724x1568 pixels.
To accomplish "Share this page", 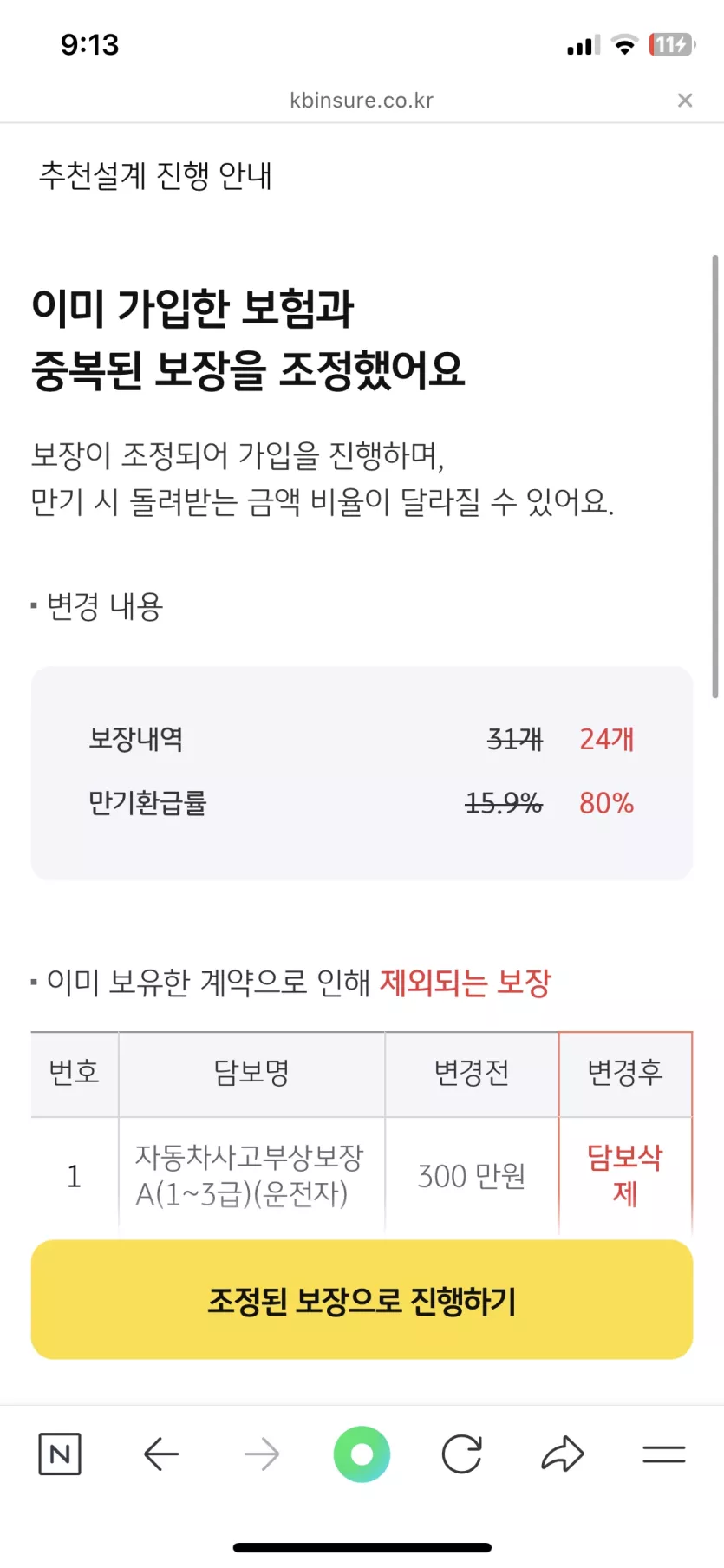I will point(563,1454).
